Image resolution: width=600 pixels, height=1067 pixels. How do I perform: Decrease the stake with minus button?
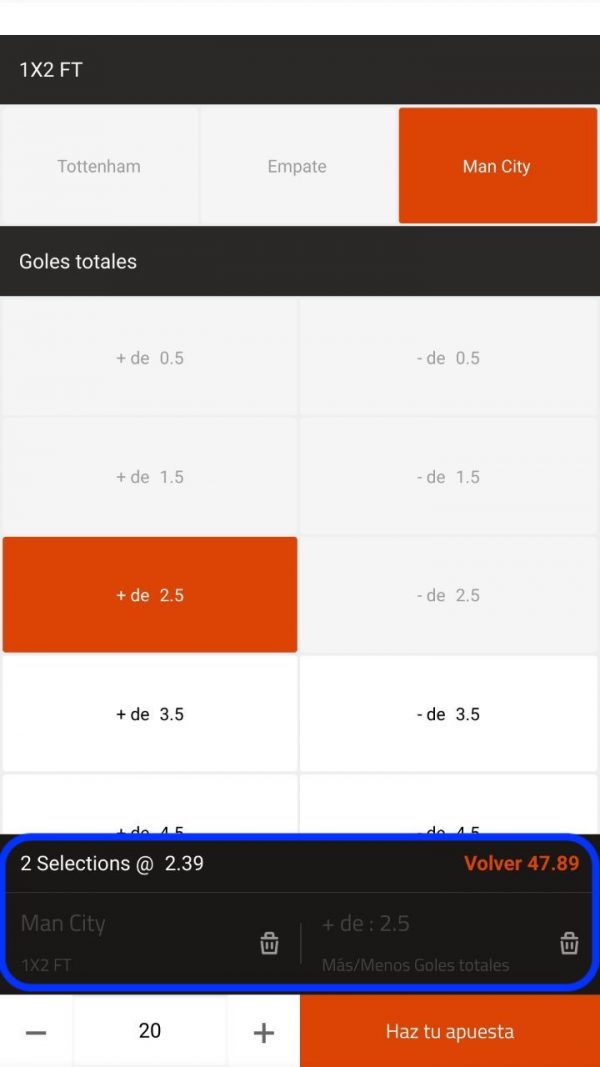pyautogui.click(x=36, y=1032)
